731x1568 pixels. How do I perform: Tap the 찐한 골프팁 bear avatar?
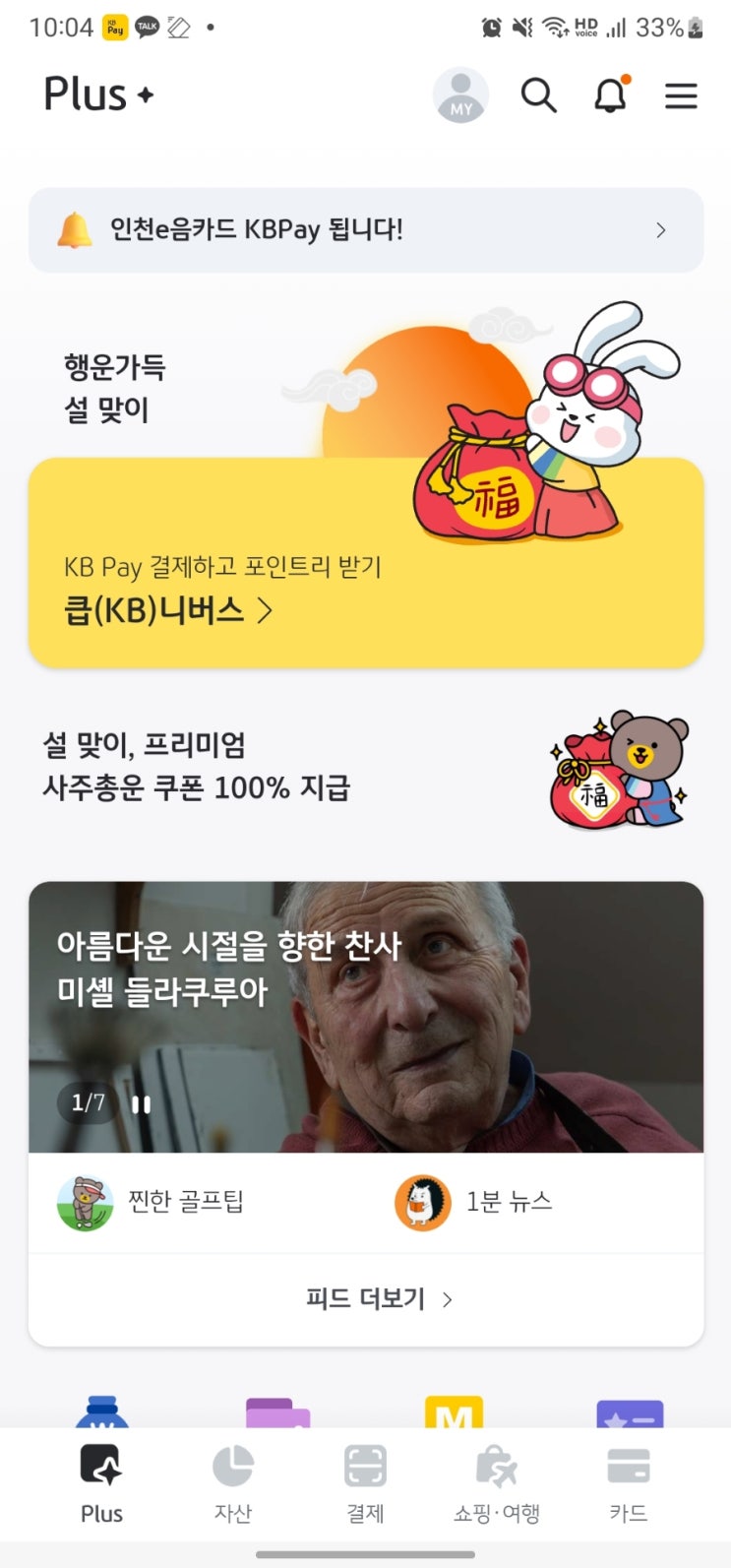click(x=85, y=1202)
